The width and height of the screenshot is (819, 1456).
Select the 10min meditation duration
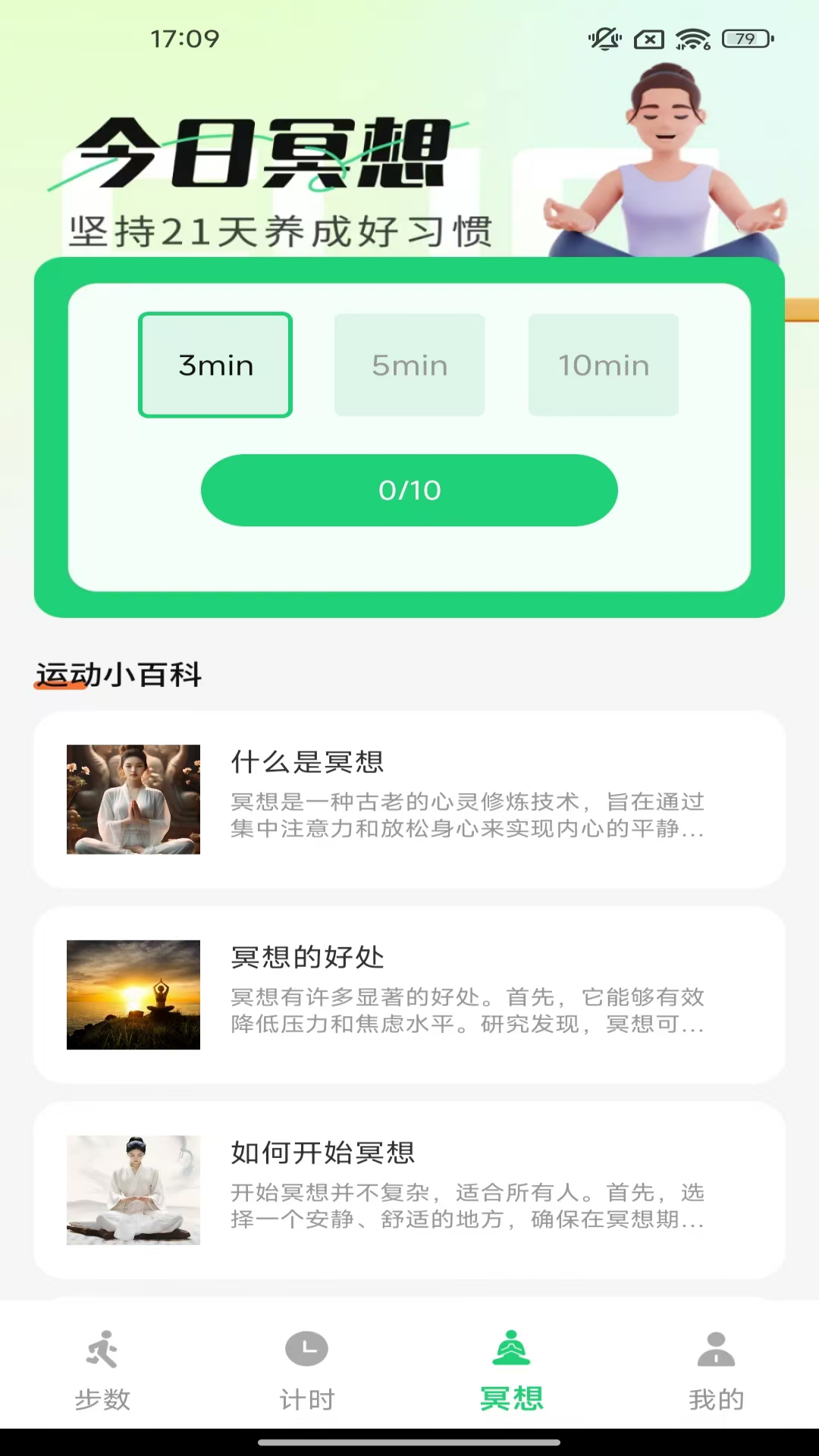click(x=603, y=365)
